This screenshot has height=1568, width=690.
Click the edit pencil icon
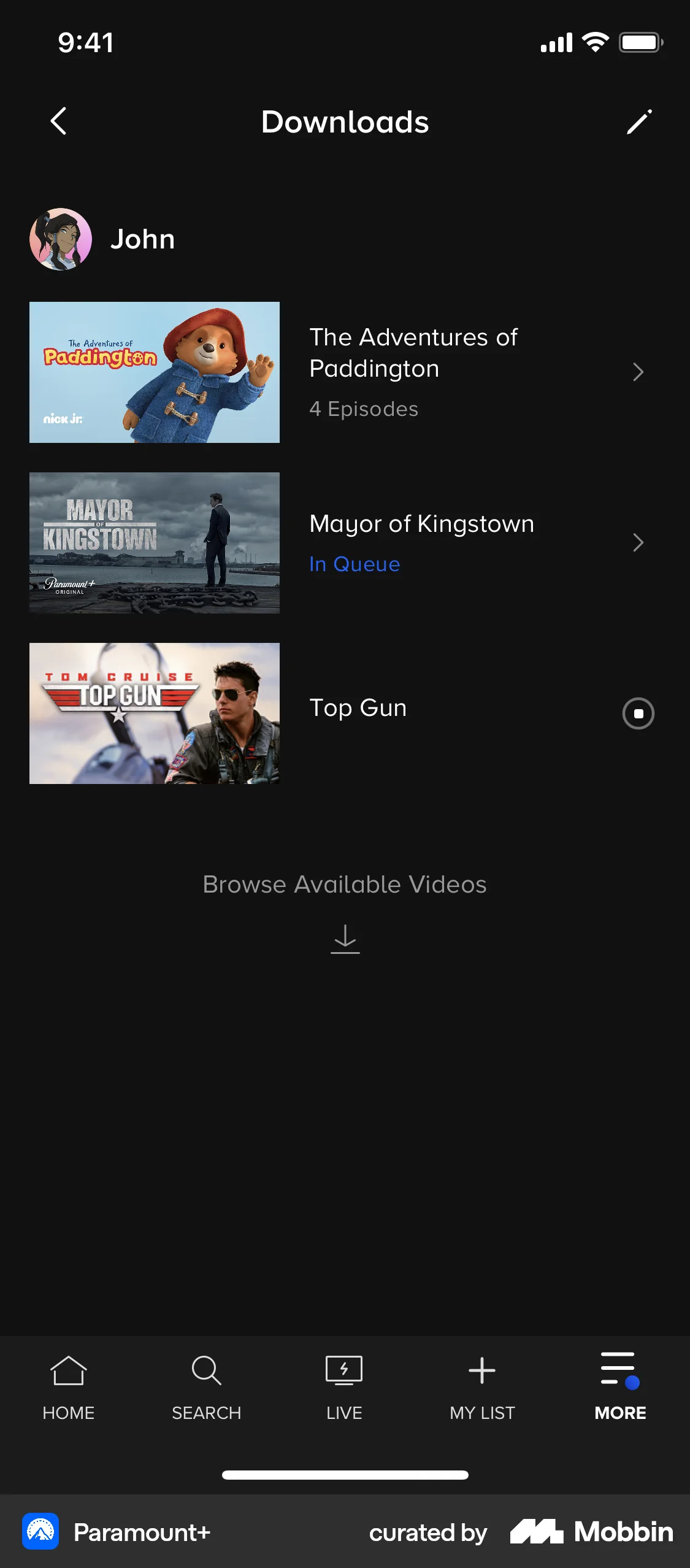click(x=639, y=121)
